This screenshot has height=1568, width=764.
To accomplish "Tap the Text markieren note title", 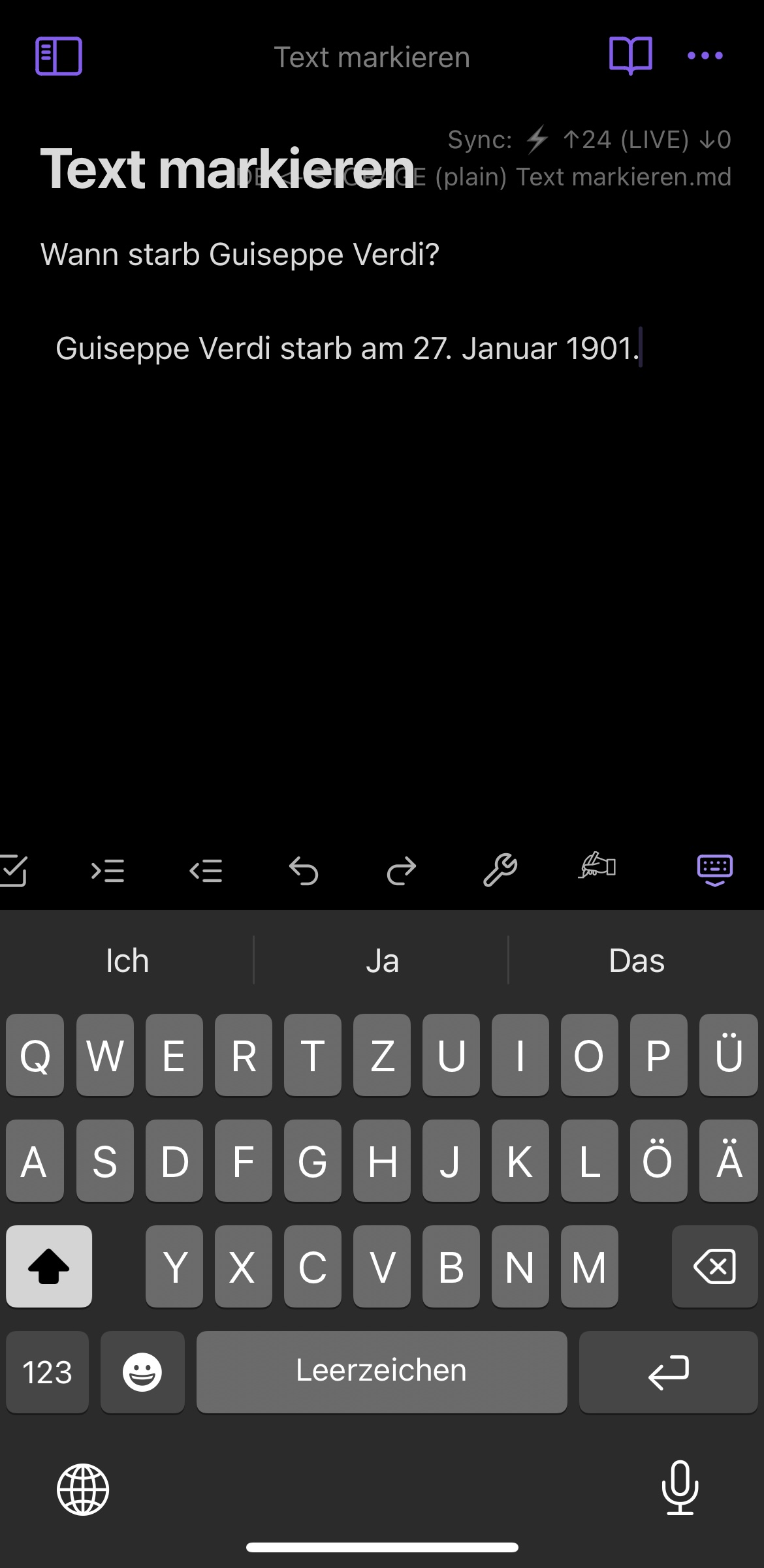I will (227, 169).
